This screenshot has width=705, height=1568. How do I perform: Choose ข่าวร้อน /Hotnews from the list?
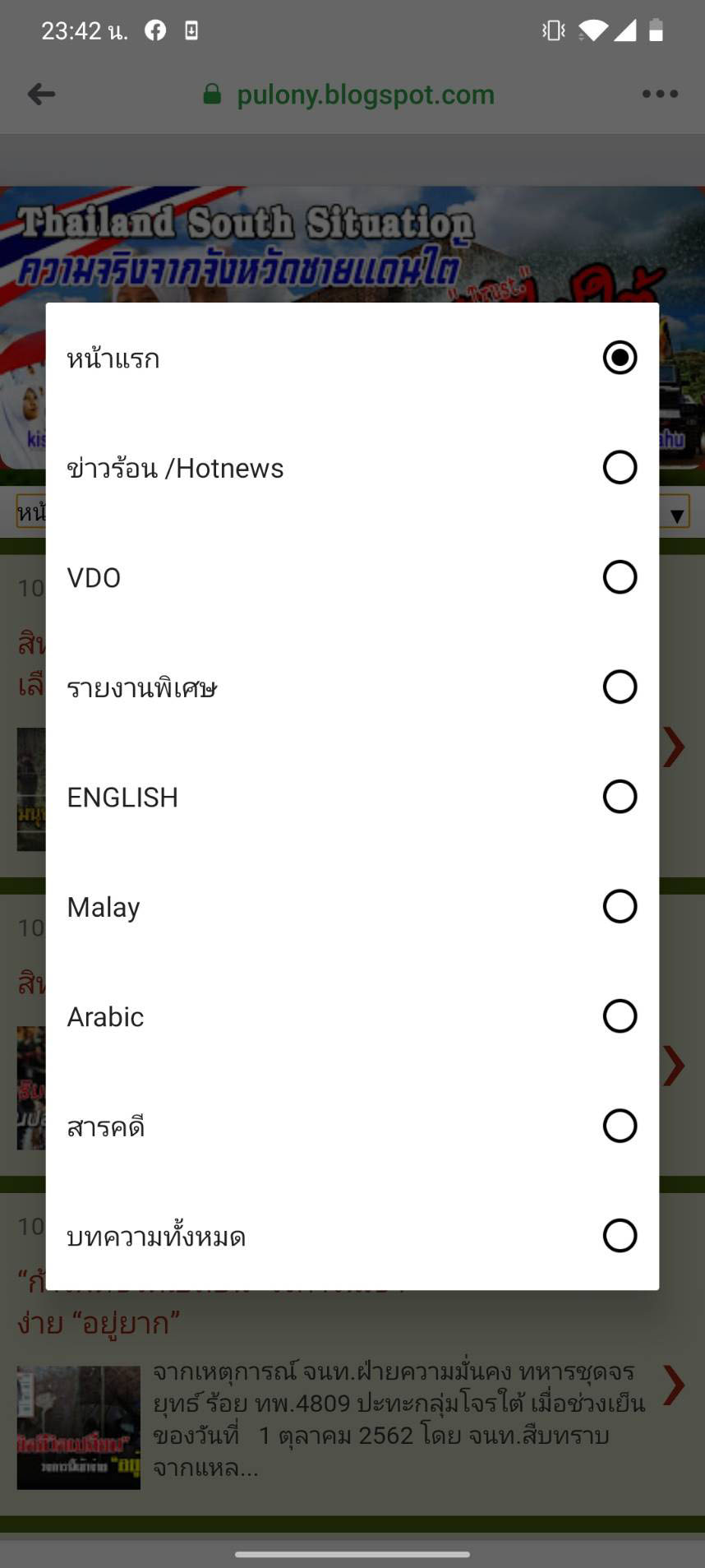[352, 468]
